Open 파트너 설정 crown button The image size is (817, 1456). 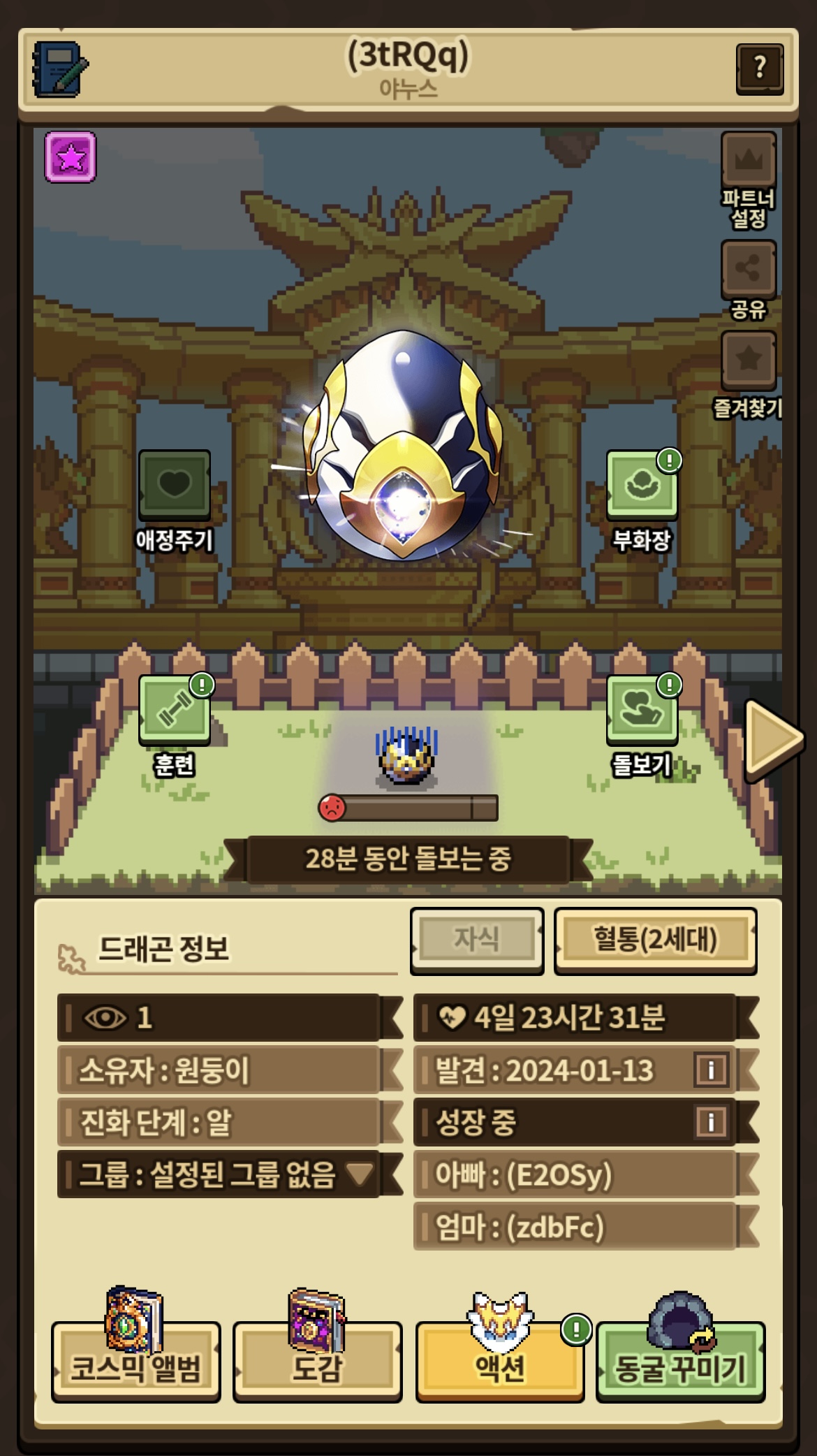point(748,159)
